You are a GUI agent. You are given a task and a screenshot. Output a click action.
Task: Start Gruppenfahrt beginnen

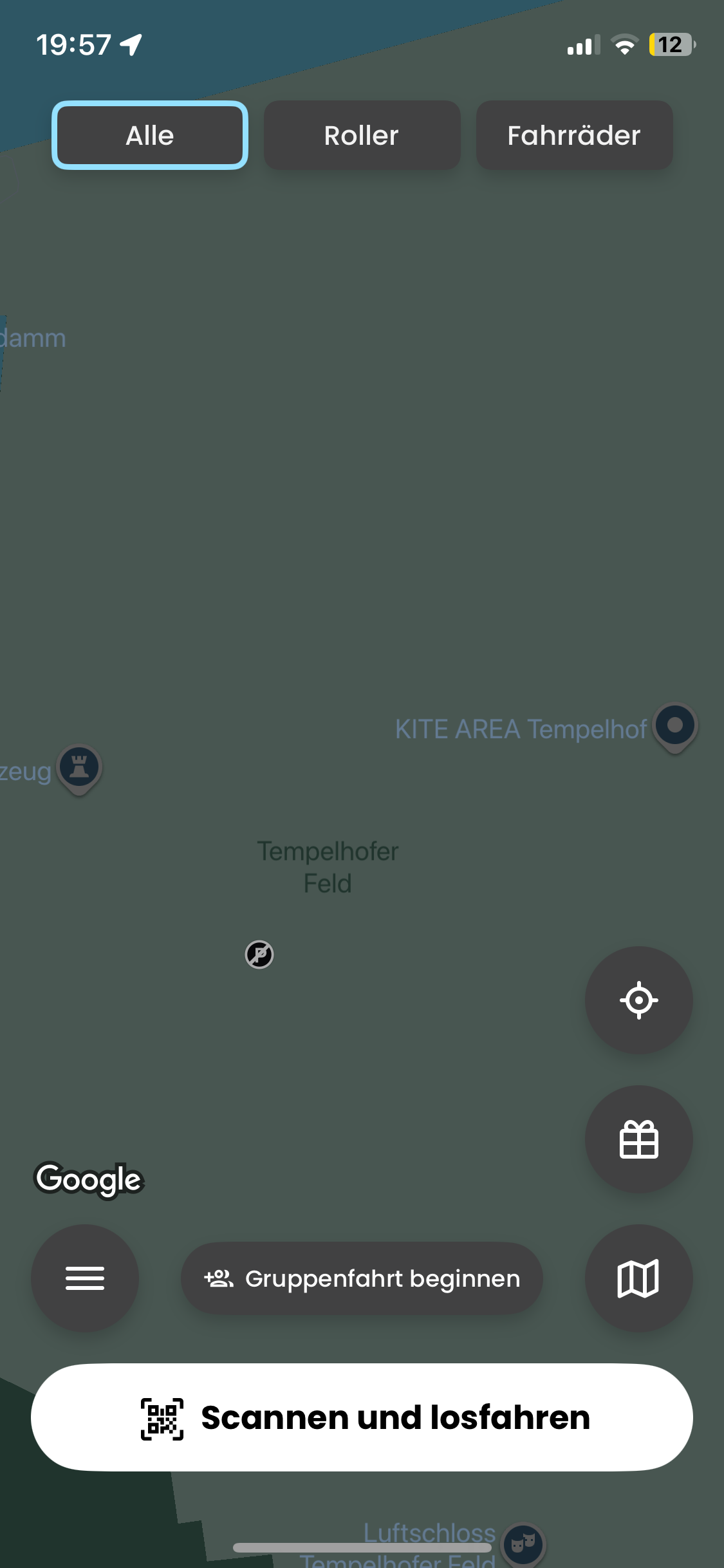tap(362, 1278)
